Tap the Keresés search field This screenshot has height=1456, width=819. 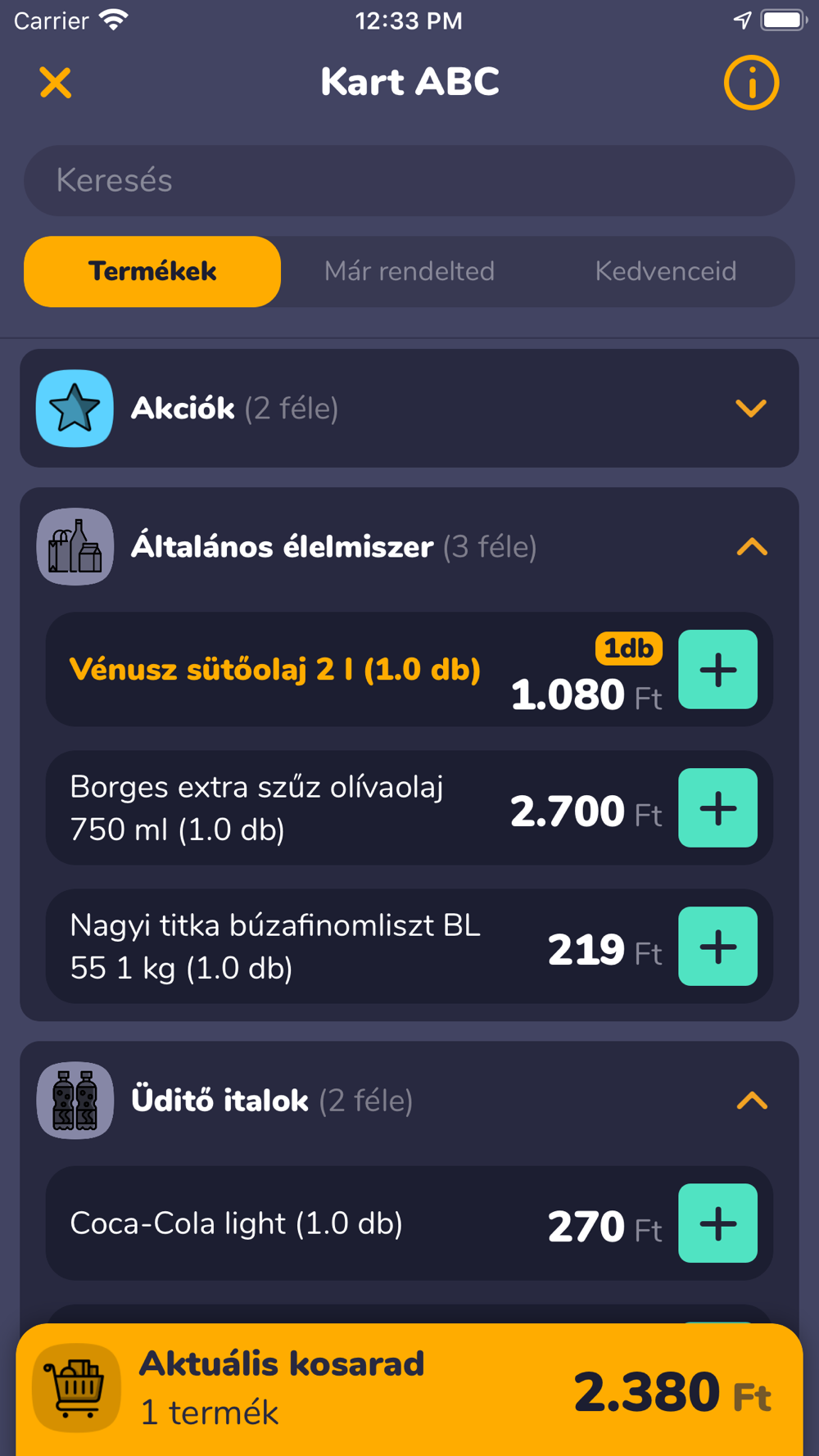click(x=409, y=181)
